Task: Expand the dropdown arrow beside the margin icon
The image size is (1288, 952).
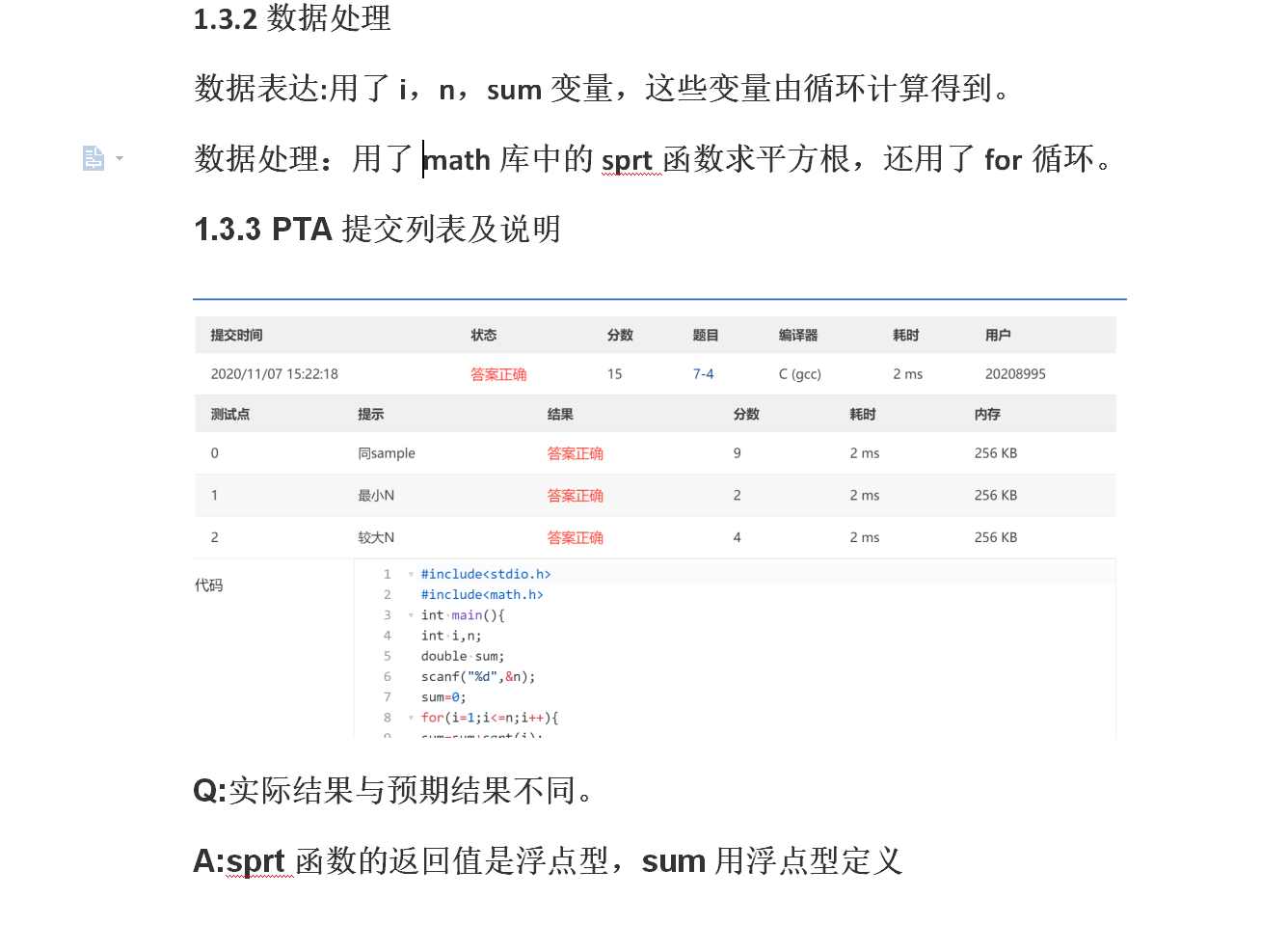Action: coord(120,158)
